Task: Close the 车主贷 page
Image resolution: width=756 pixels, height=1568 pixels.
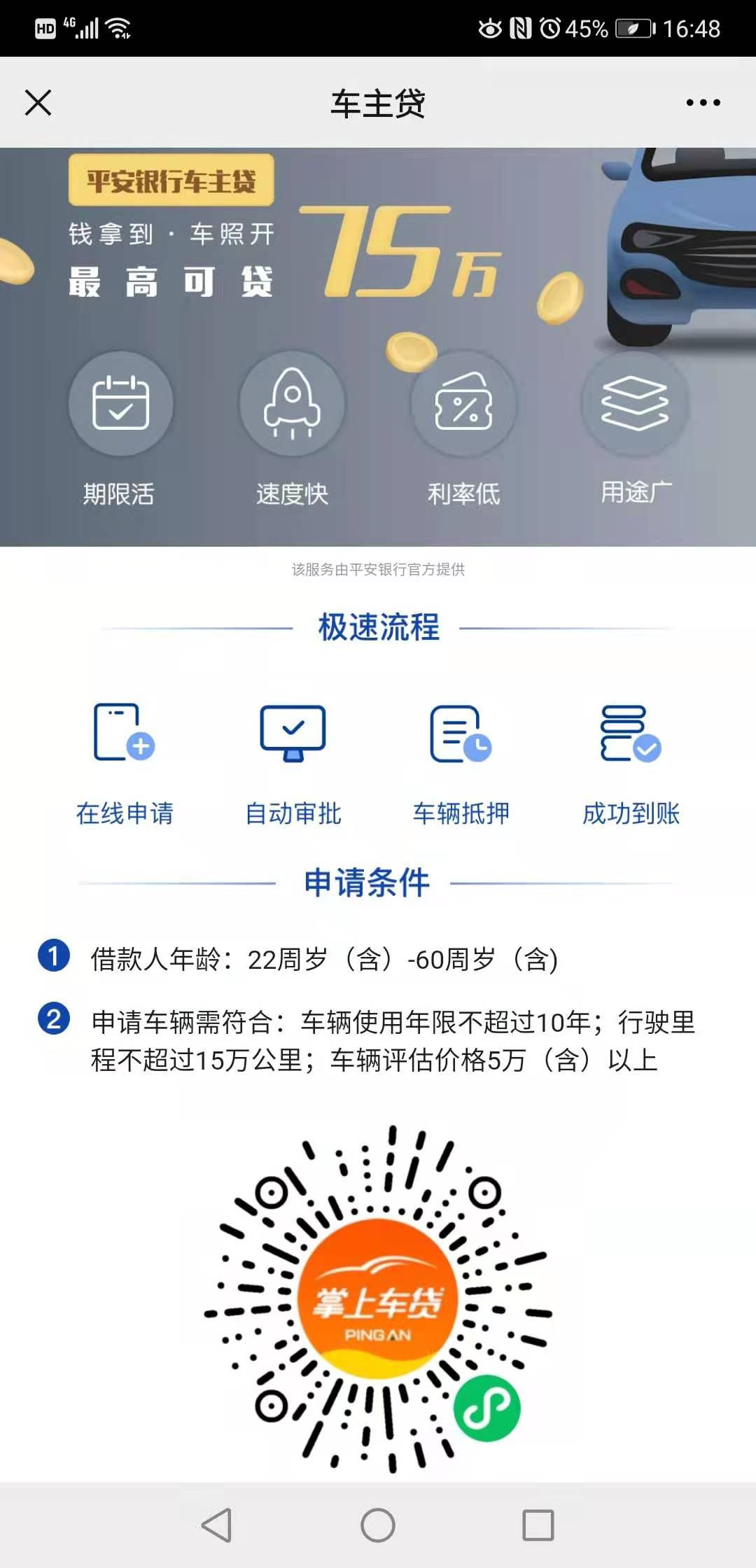Action: [x=38, y=103]
